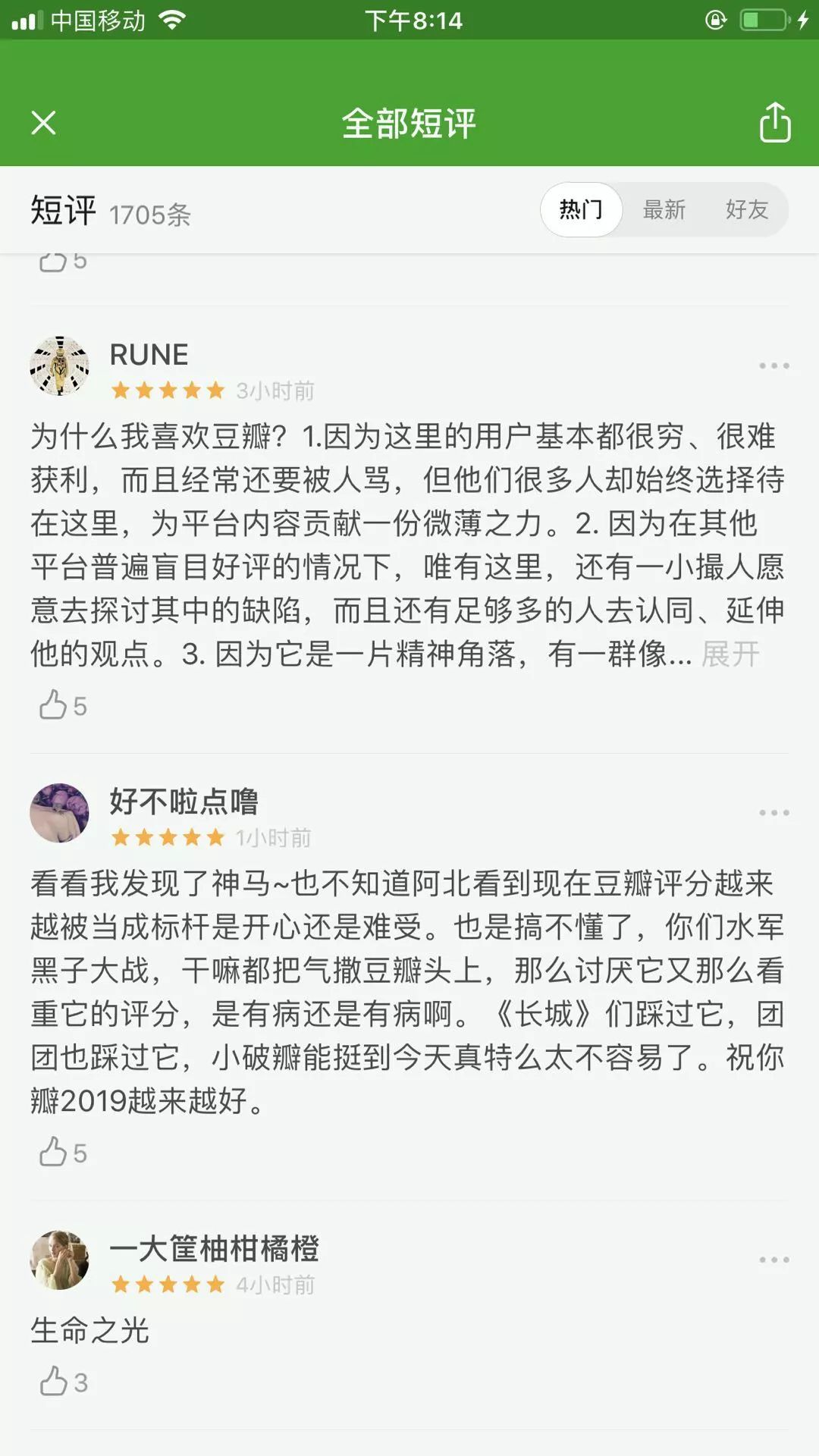819x1456 pixels.
Task: Select the 热门 tab
Action: tap(581, 209)
